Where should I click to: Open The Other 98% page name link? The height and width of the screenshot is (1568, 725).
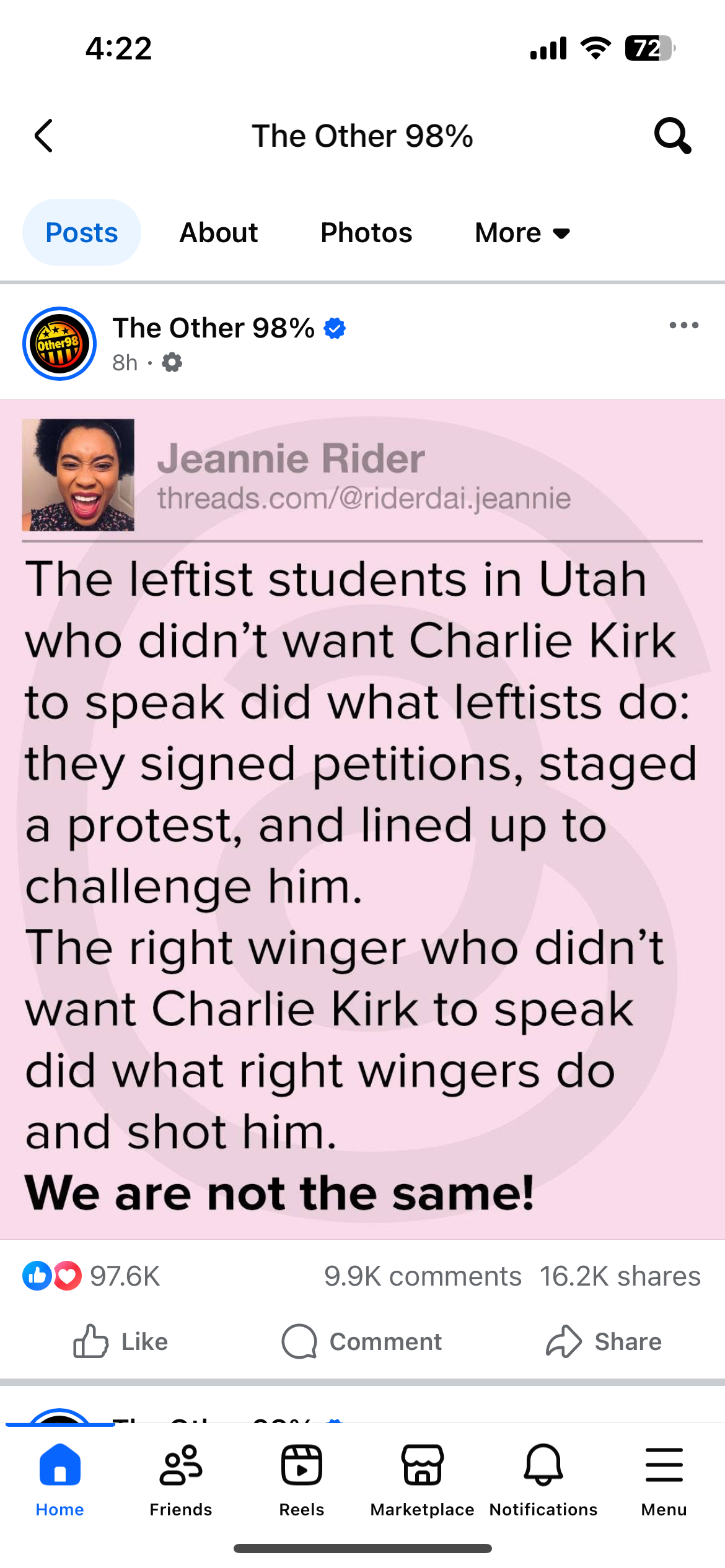click(214, 328)
